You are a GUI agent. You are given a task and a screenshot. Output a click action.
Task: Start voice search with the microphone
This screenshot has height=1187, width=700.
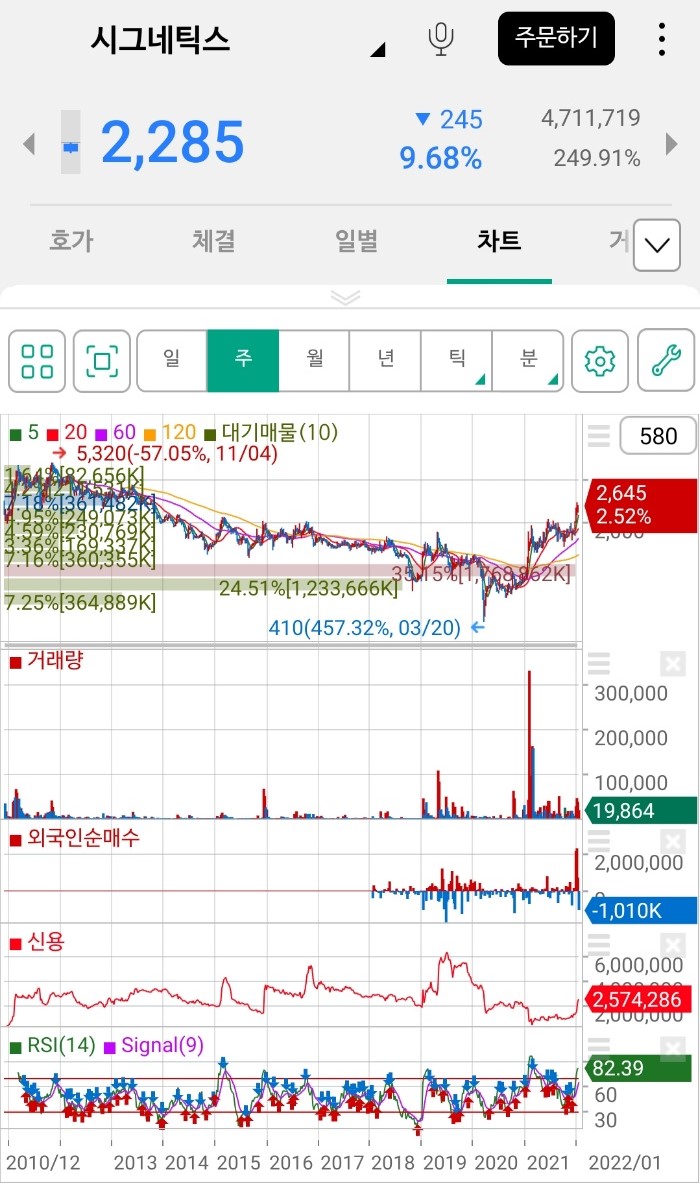point(441,39)
